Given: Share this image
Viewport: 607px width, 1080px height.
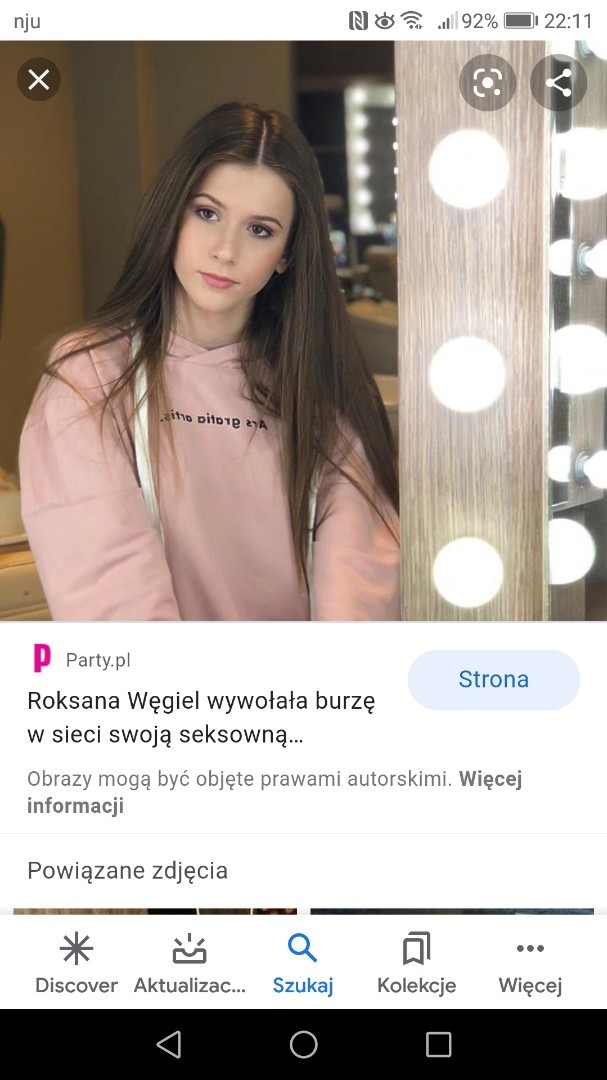Looking at the screenshot, I should 558,83.
